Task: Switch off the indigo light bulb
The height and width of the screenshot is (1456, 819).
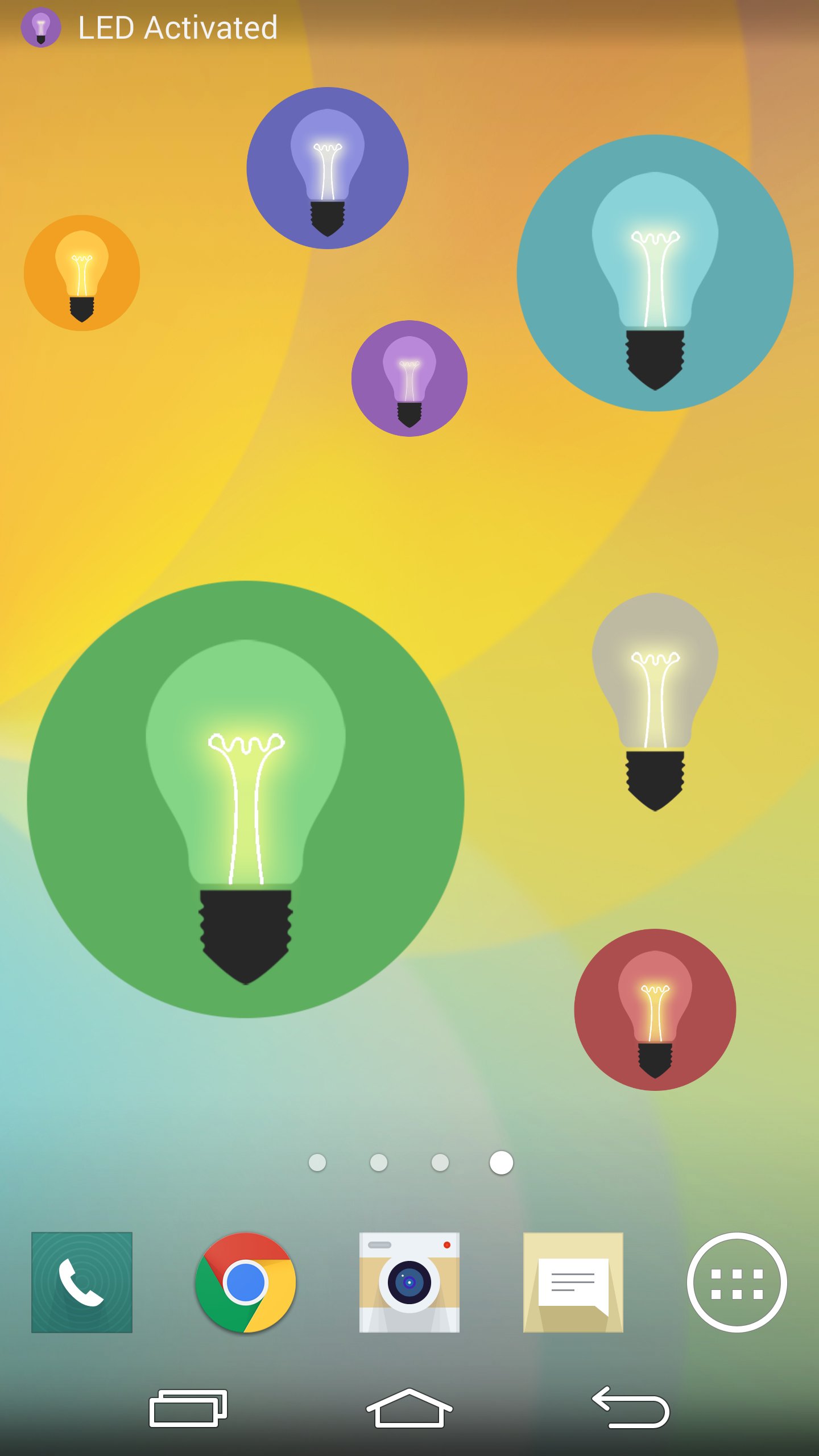Action: tap(327, 168)
